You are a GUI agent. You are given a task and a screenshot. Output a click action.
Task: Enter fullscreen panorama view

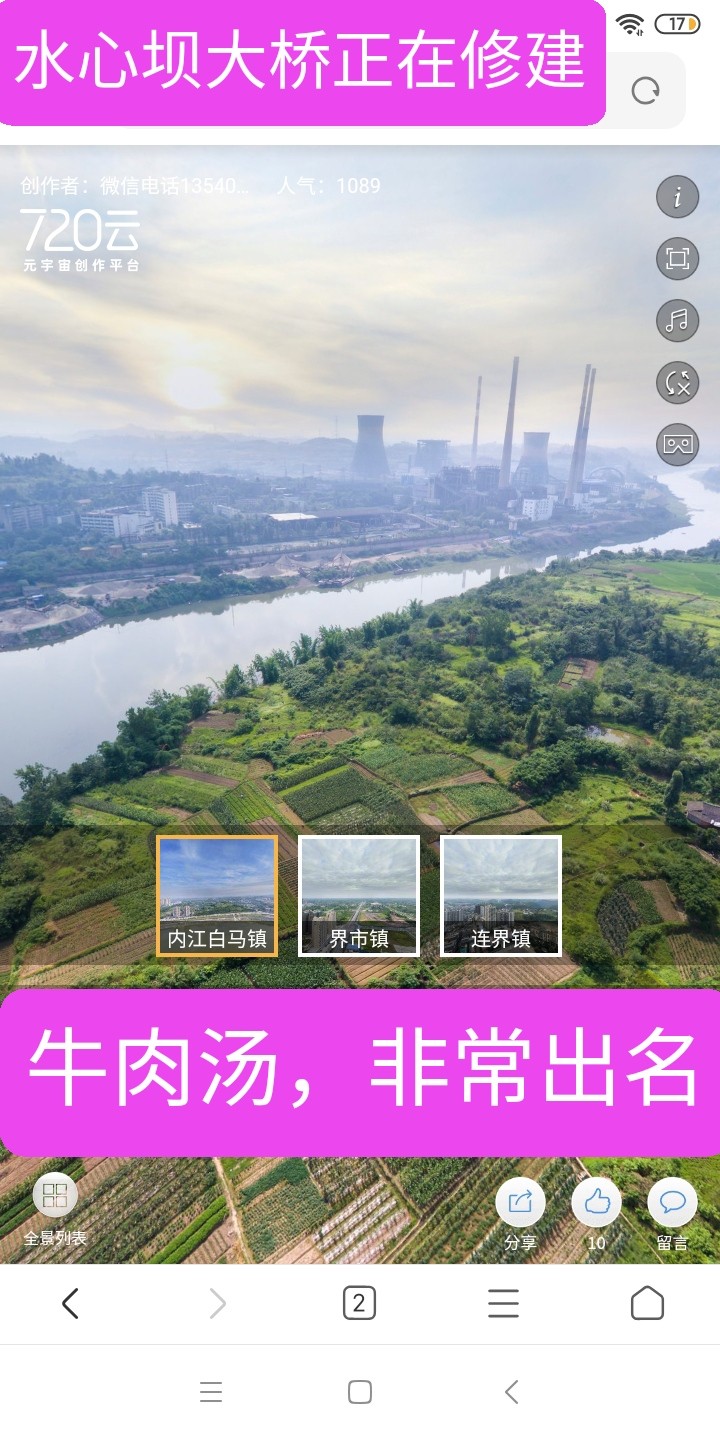677,259
